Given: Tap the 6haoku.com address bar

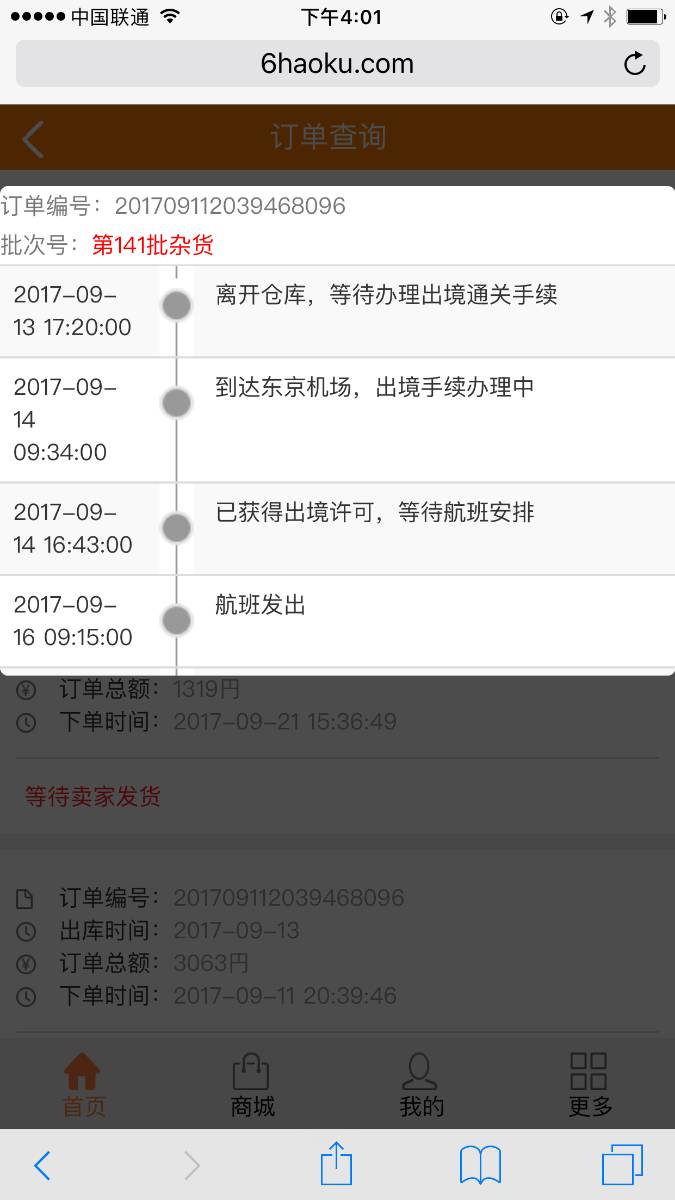Looking at the screenshot, I should click(337, 65).
